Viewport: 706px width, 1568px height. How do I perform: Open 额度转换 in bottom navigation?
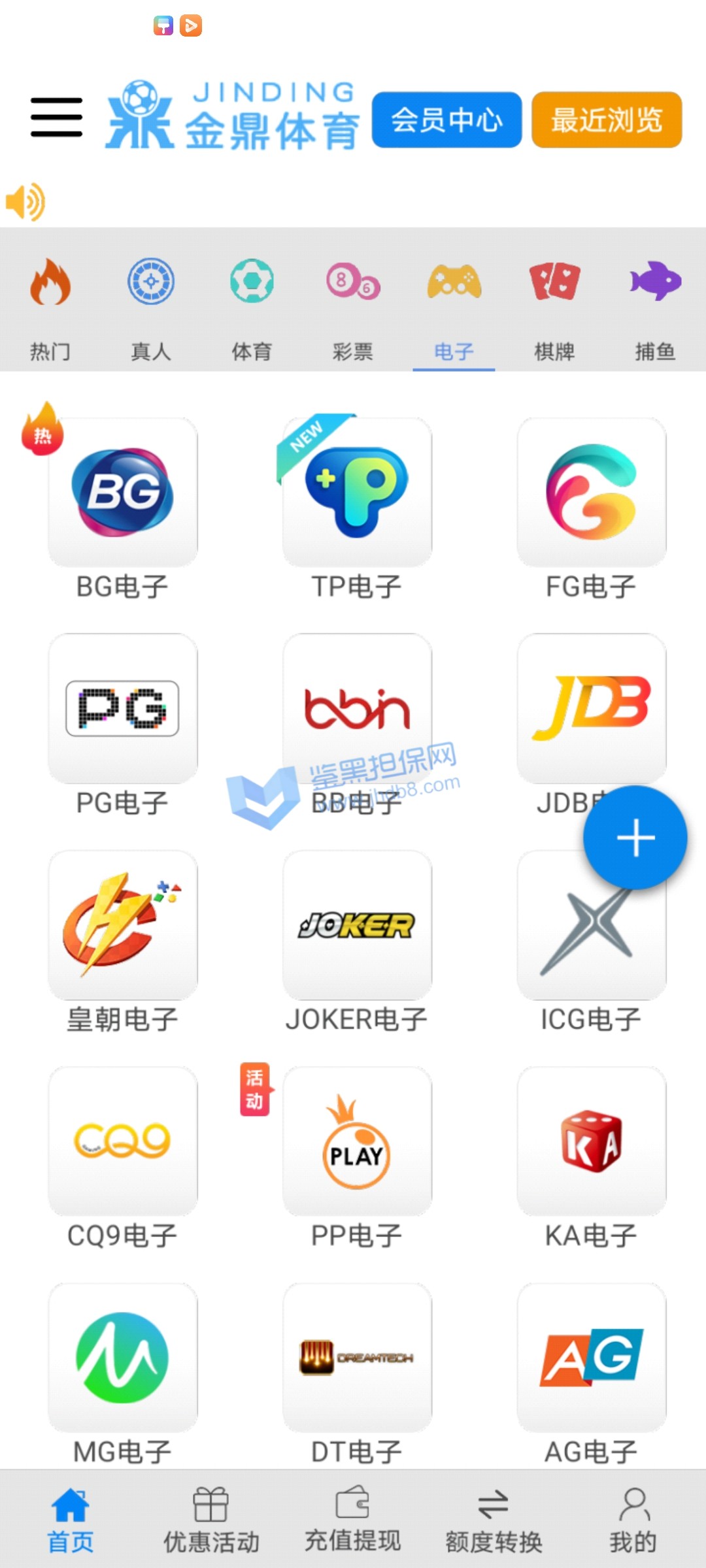coord(494,1520)
